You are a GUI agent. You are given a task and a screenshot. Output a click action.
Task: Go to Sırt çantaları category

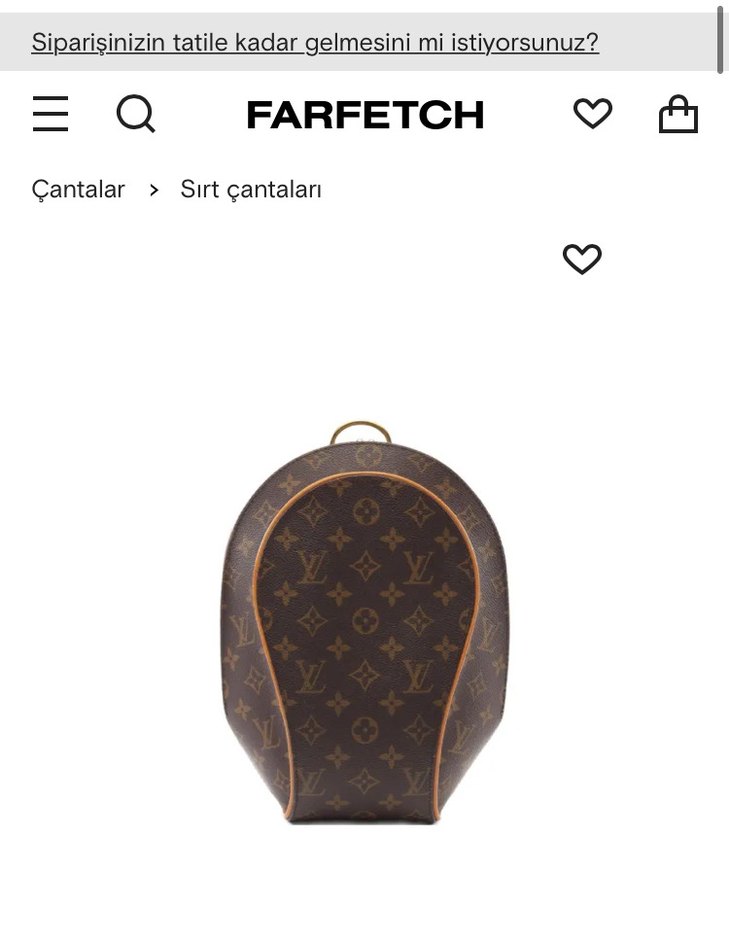tap(250, 190)
